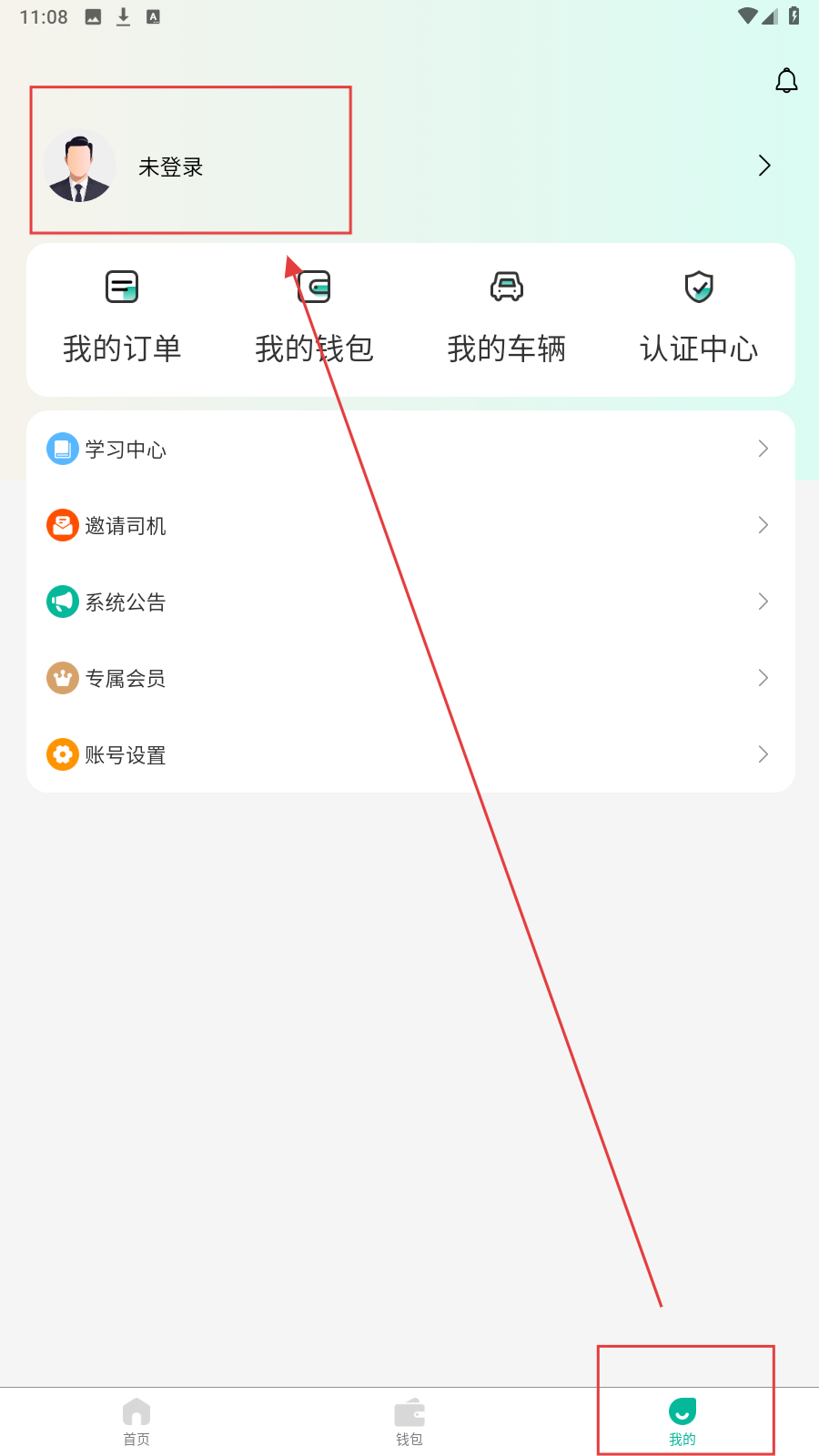Select the 我的 tab

point(682,1421)
